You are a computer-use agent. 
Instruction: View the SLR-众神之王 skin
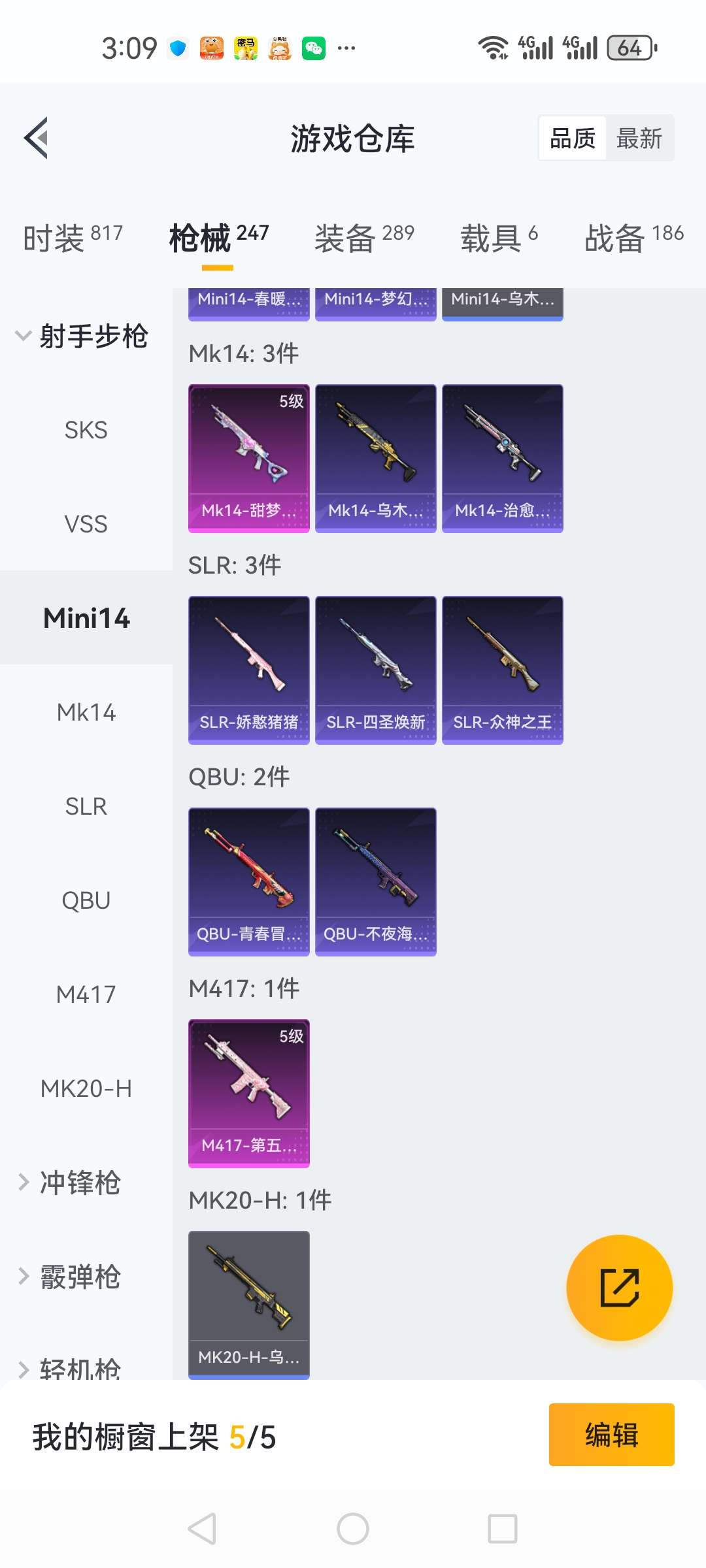[502, 670]
